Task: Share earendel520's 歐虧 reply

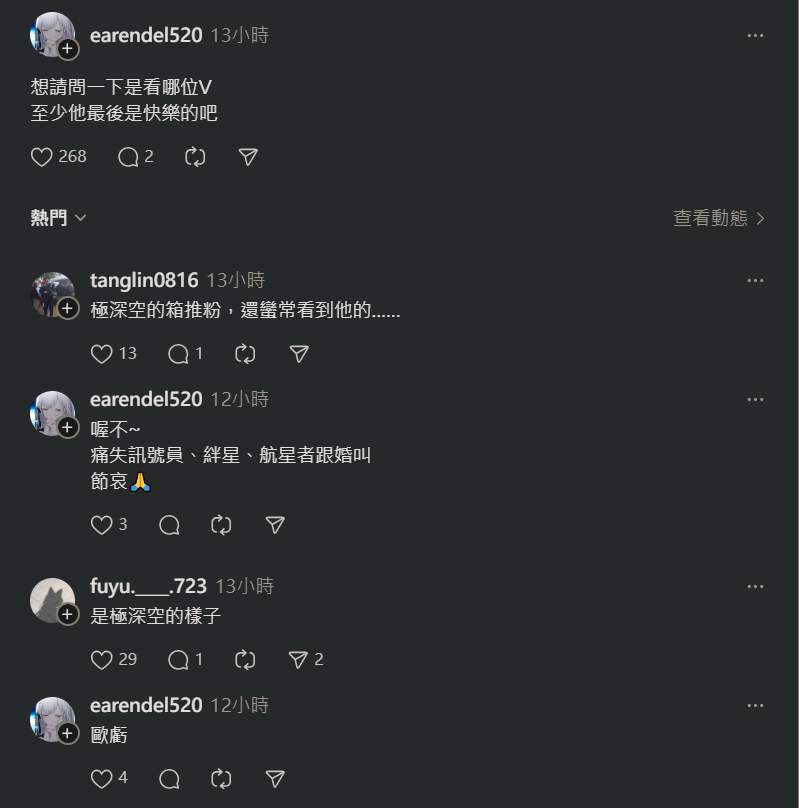Action: click(x=275, y=779)
